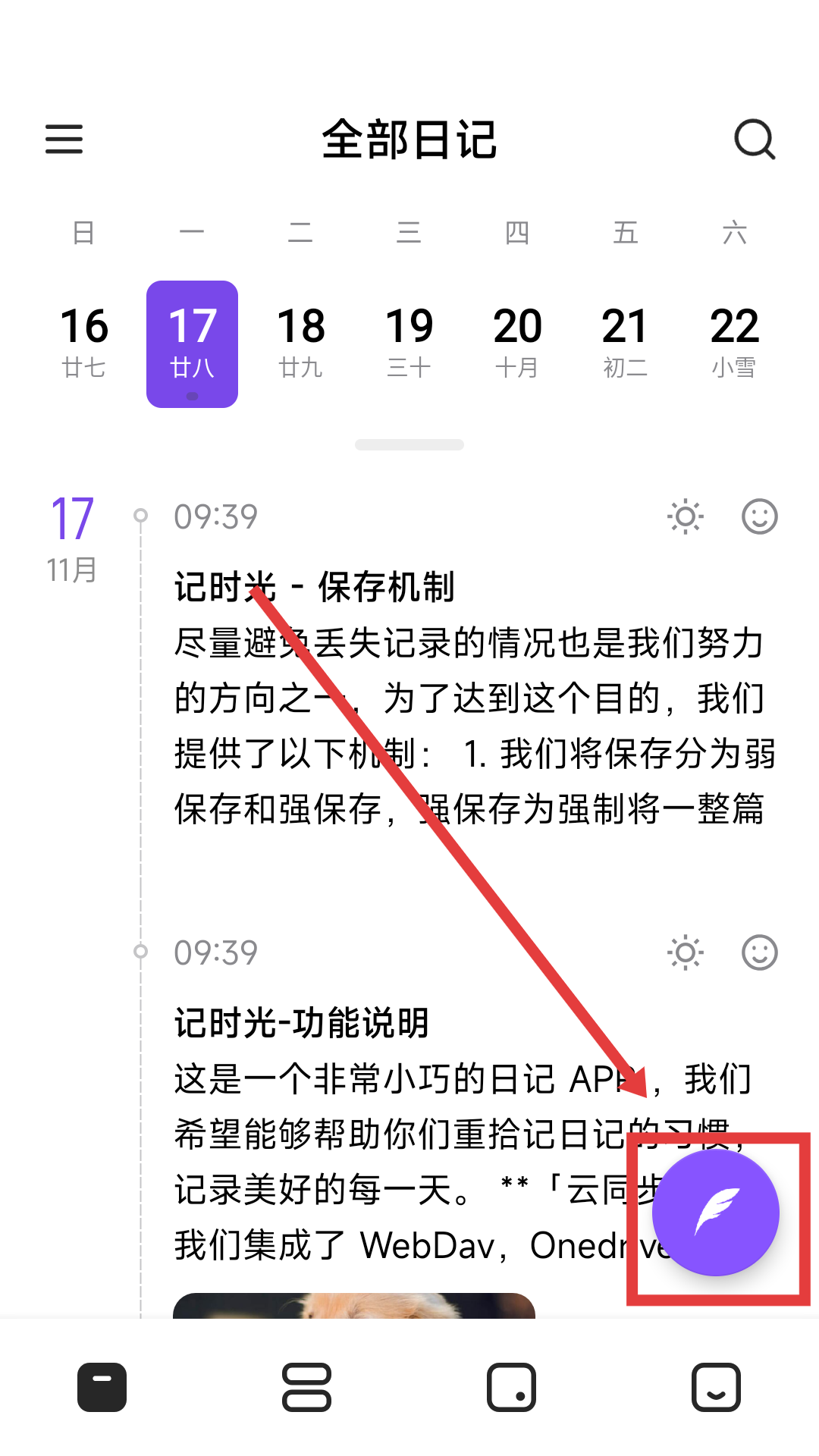
Task: Select date 21 in the week calendar
Action: 626,343
